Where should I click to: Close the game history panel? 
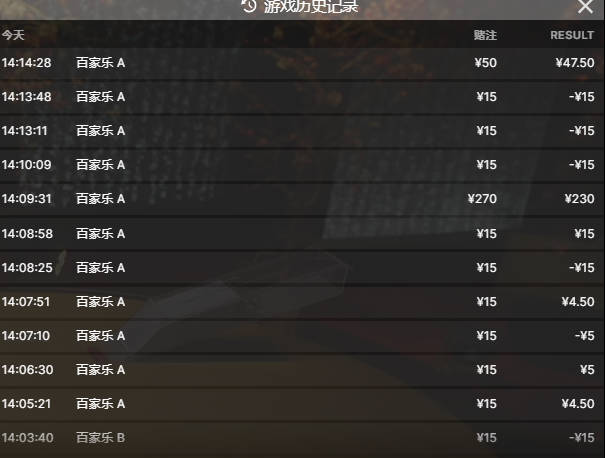[x=585, y=7]
